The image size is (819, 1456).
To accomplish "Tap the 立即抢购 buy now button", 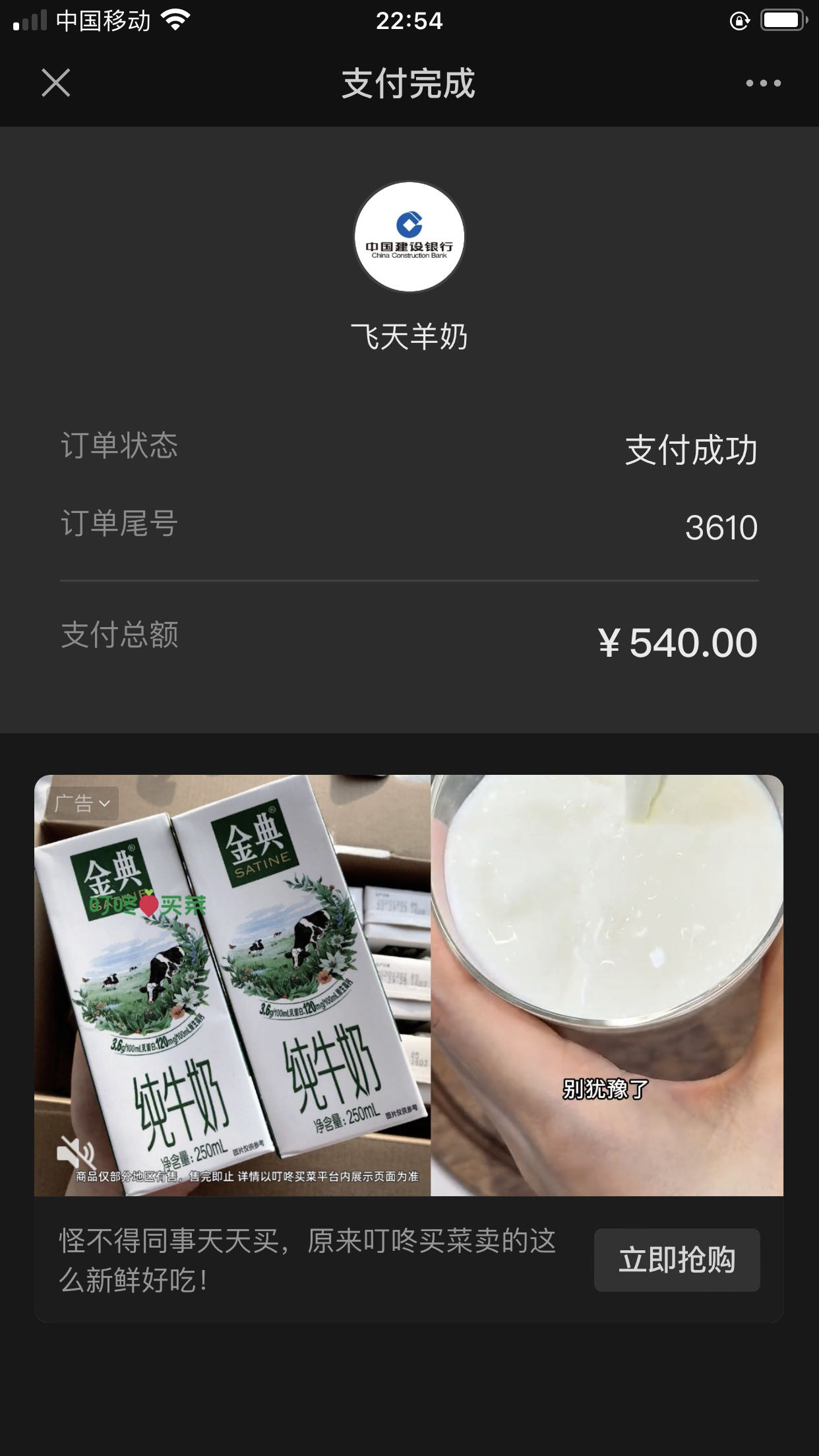I will point(677,1259).
